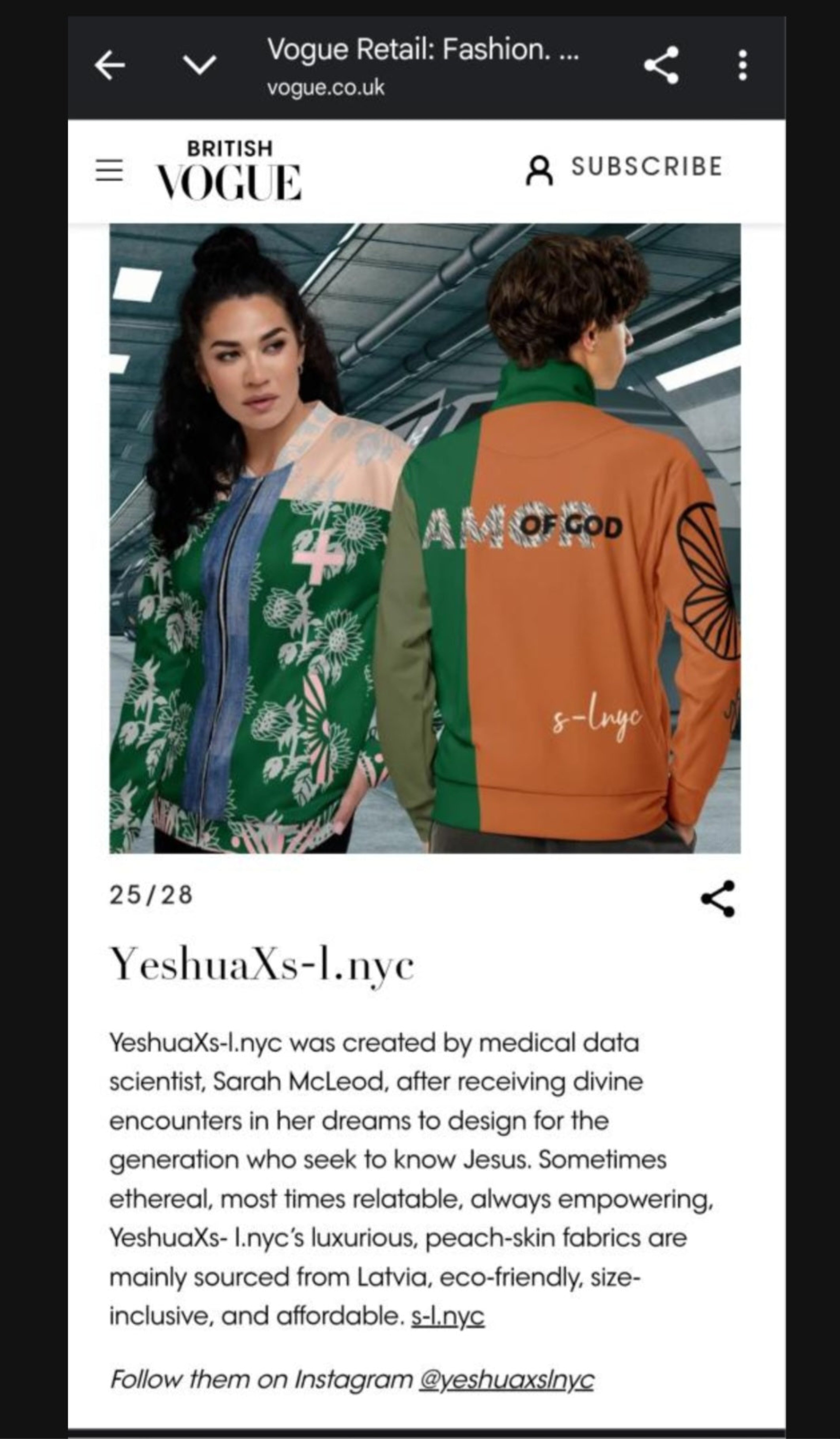
Task: Go back using the top arrow
Action: [110, 66]
